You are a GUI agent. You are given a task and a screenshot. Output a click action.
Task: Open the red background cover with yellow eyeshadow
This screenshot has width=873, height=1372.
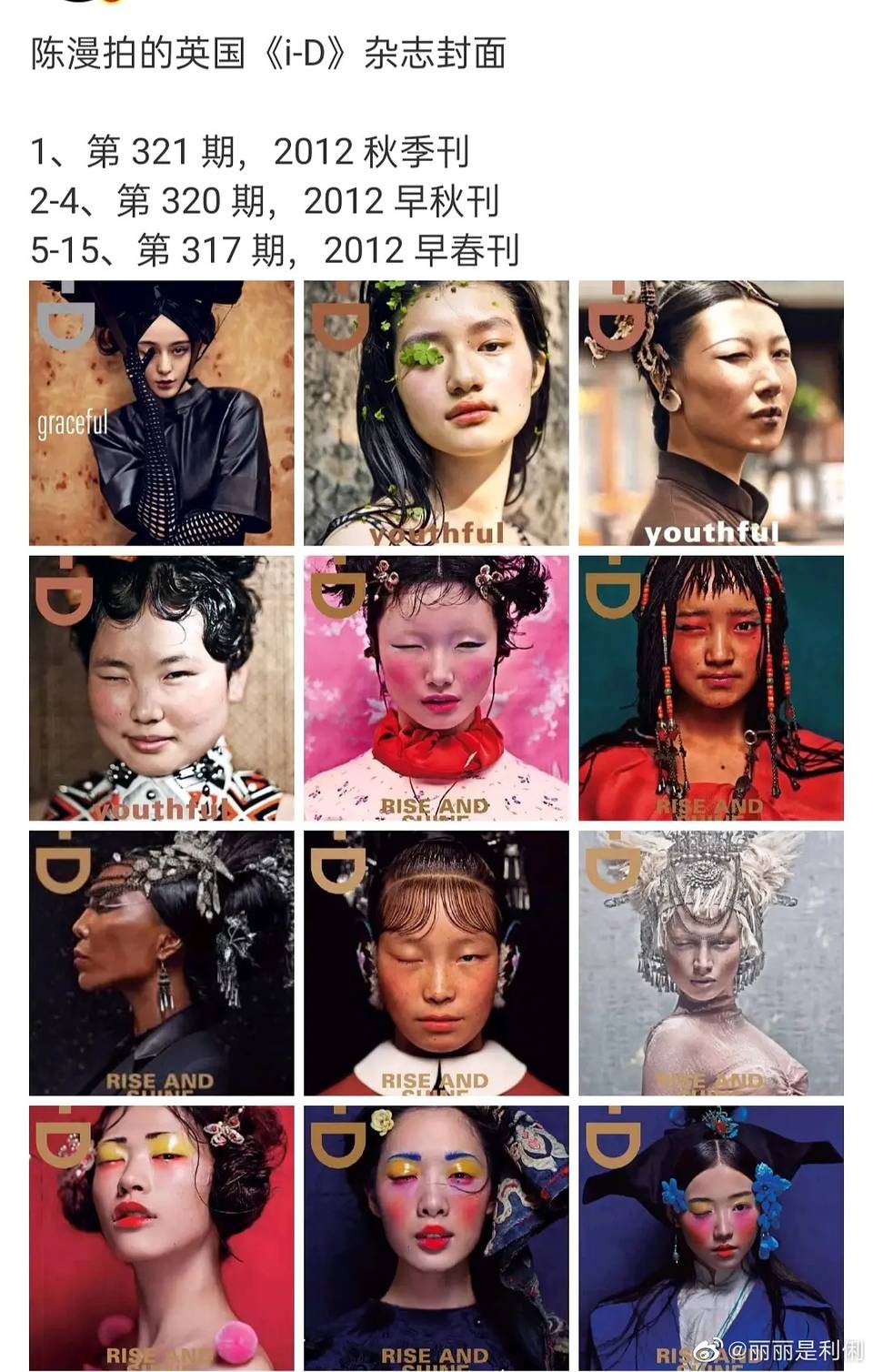pos(161,1237)
